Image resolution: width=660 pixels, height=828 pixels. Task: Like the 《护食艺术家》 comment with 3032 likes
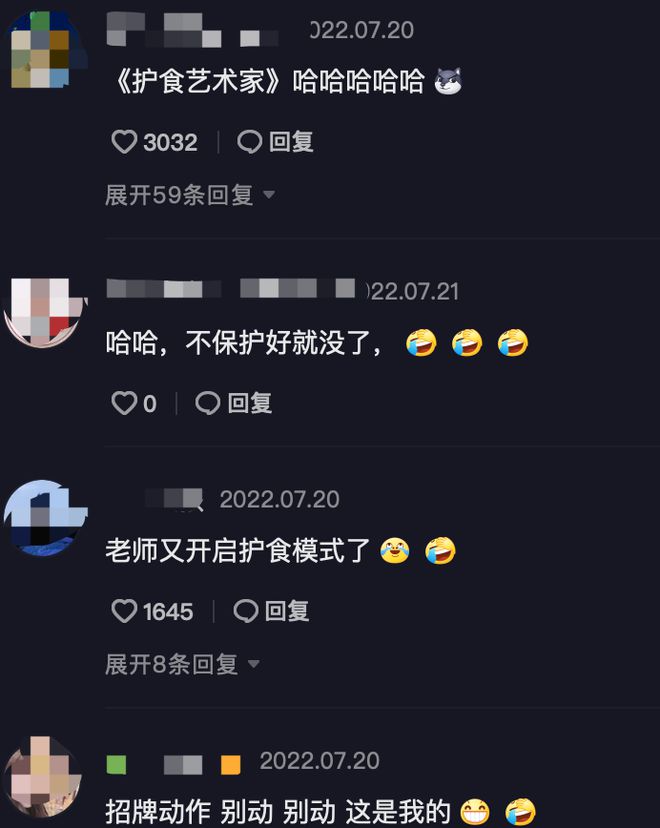pyautogui.click(x=124, y=142)
